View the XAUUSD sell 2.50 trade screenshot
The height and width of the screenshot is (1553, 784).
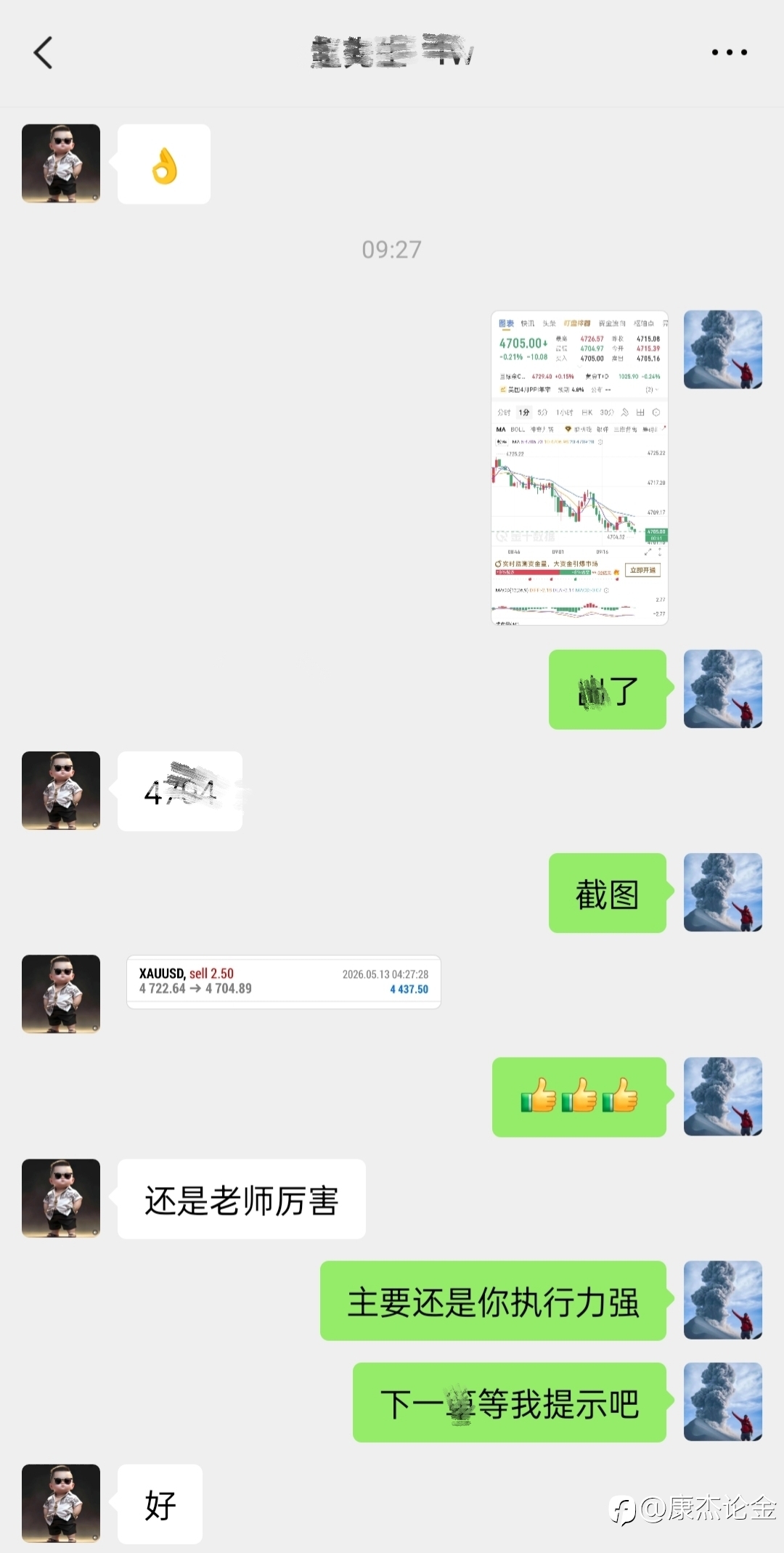pyautogui.click(x=284, y=982)
